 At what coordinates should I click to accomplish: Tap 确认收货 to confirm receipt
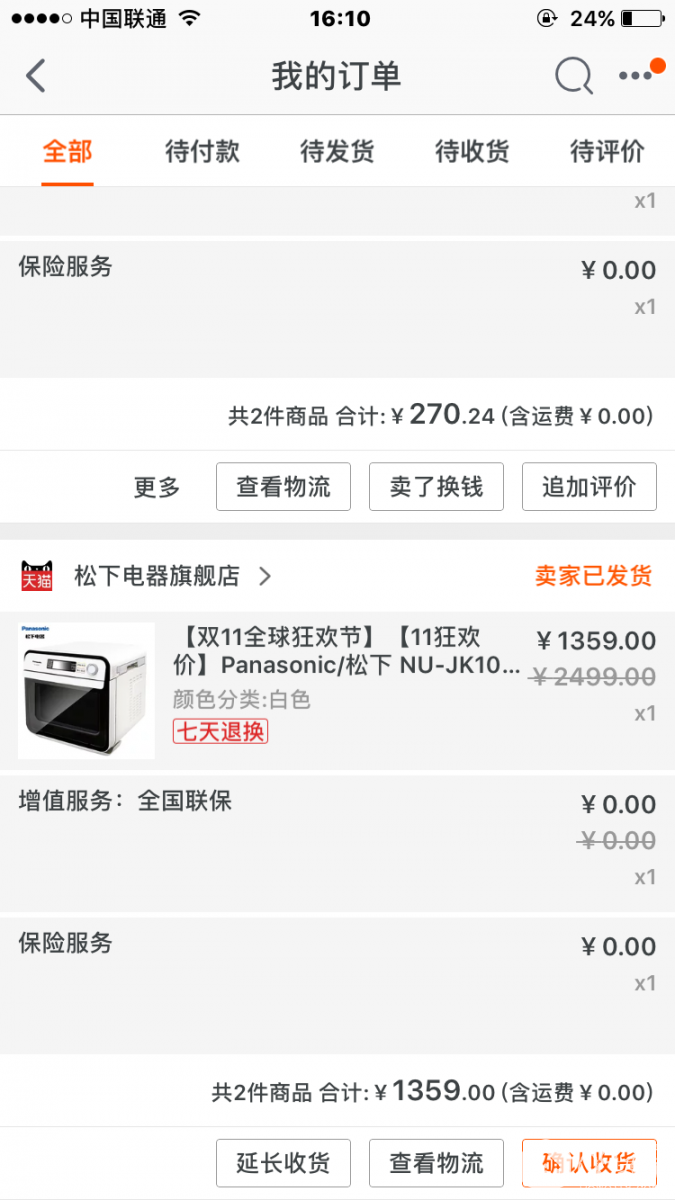pyautogui.click(x=589, y=1163)
